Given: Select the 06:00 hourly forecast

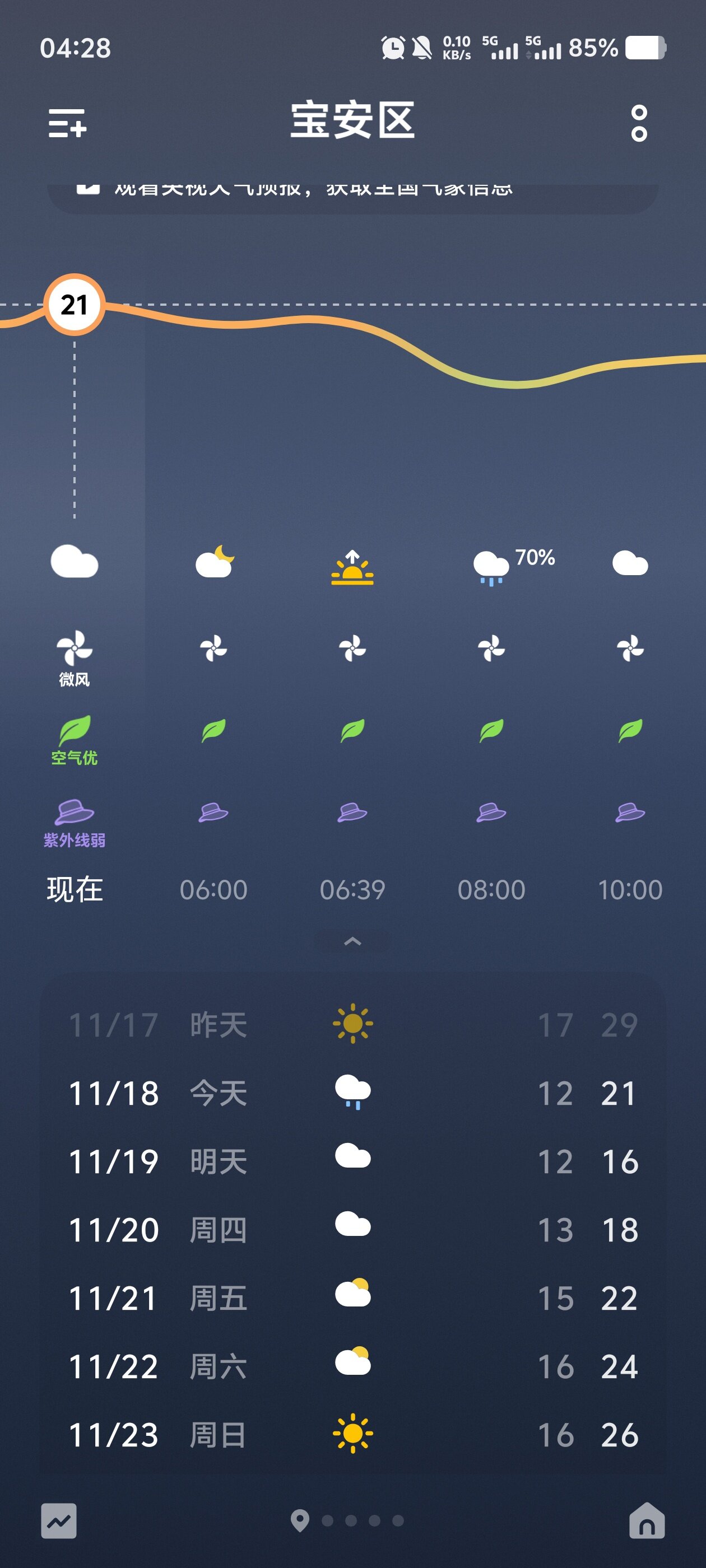Looking at the screenshot, I should tap(213, 889).
